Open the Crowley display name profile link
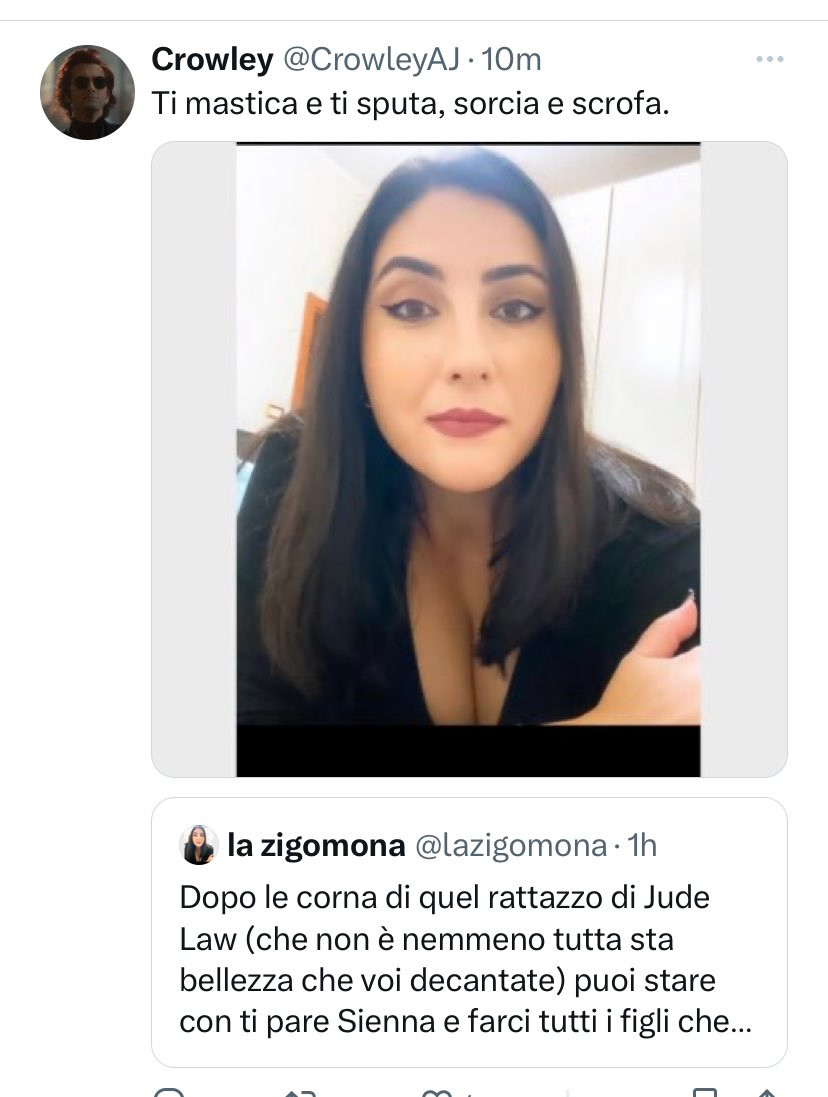The width and height of the screenshot is (828, 1097). coord(211,60)
